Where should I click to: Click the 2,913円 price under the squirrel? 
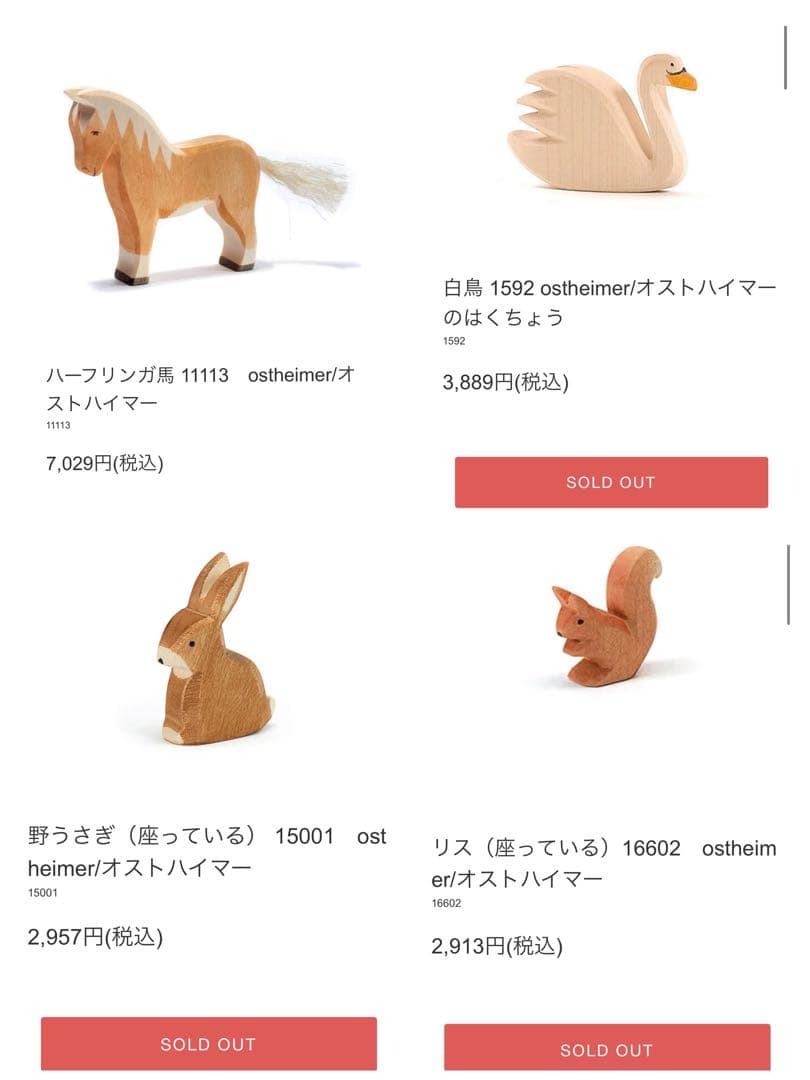pos(498,945)
